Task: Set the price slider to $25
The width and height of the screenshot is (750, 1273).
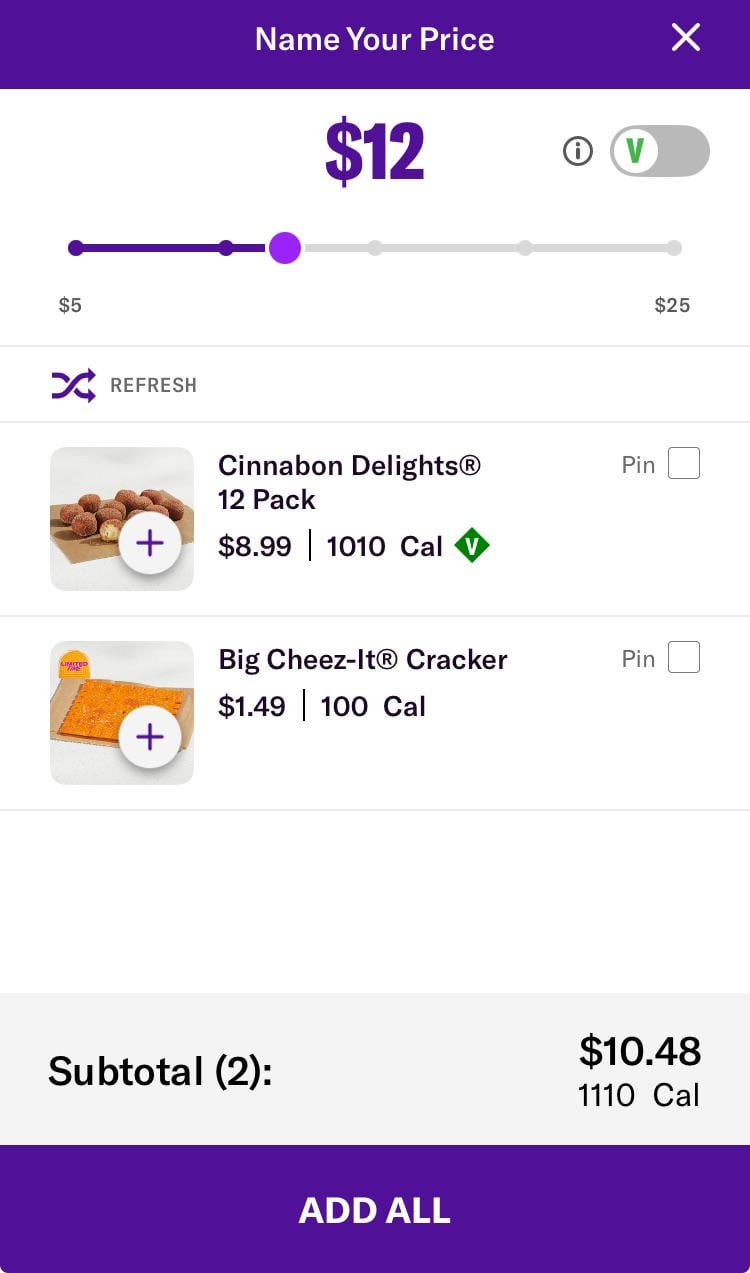Action: (674, 248)
